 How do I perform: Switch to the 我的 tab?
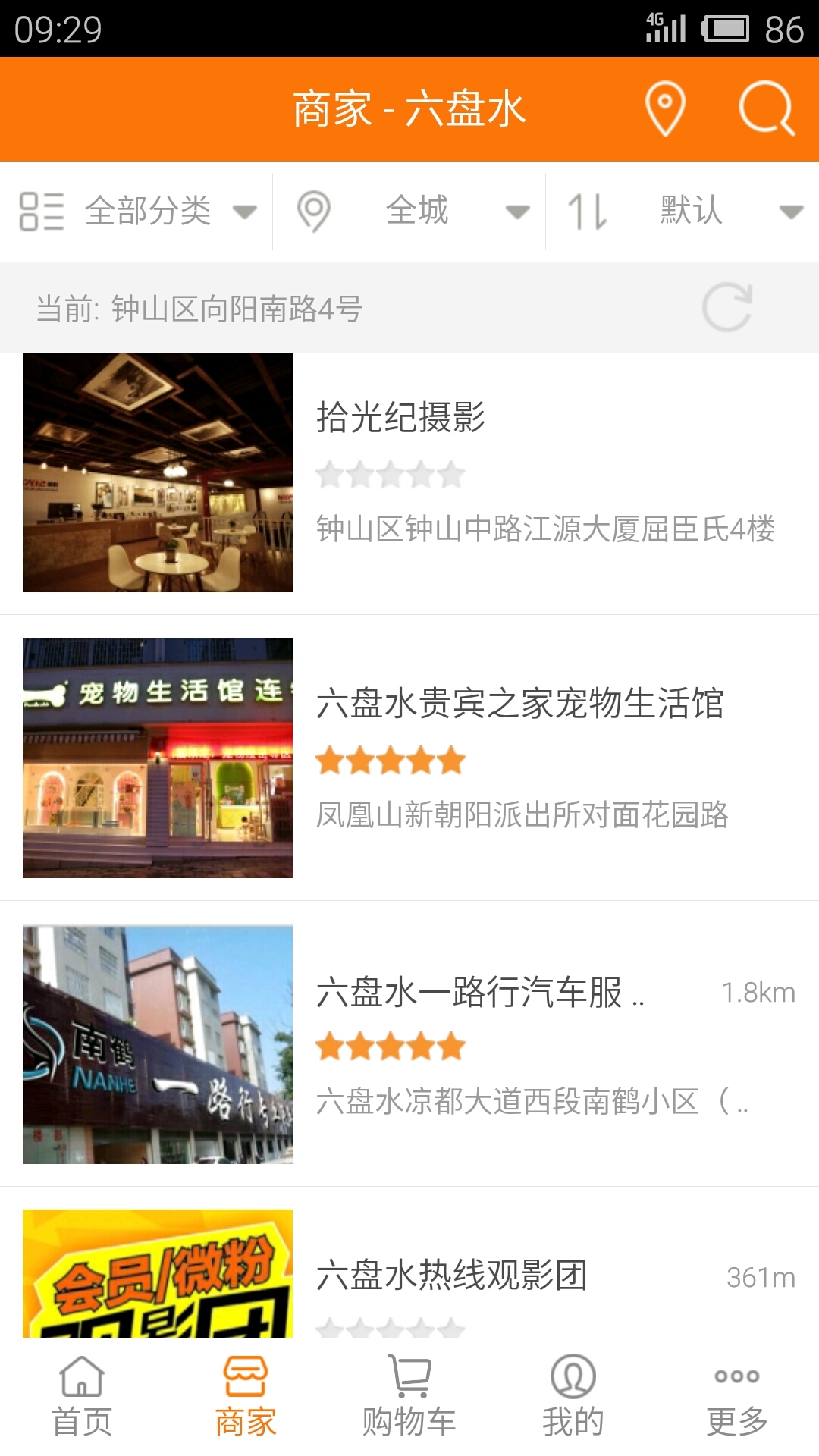click(573, 1397)
